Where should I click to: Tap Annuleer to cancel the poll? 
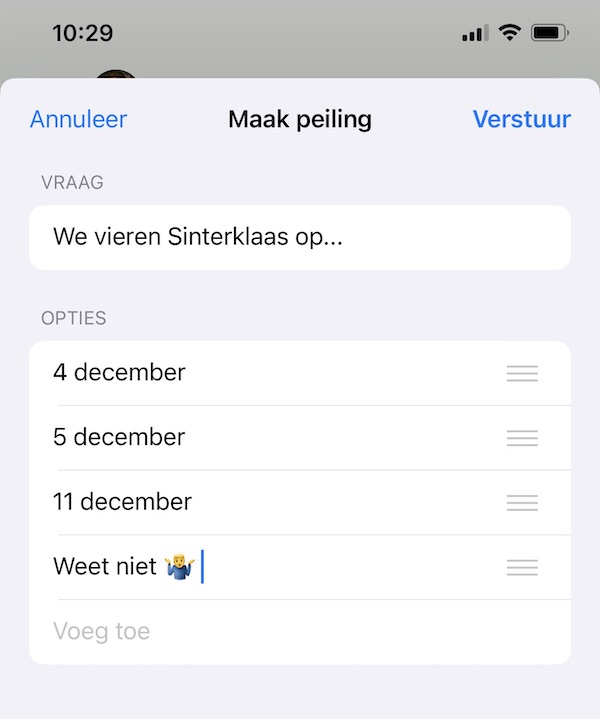78,119
